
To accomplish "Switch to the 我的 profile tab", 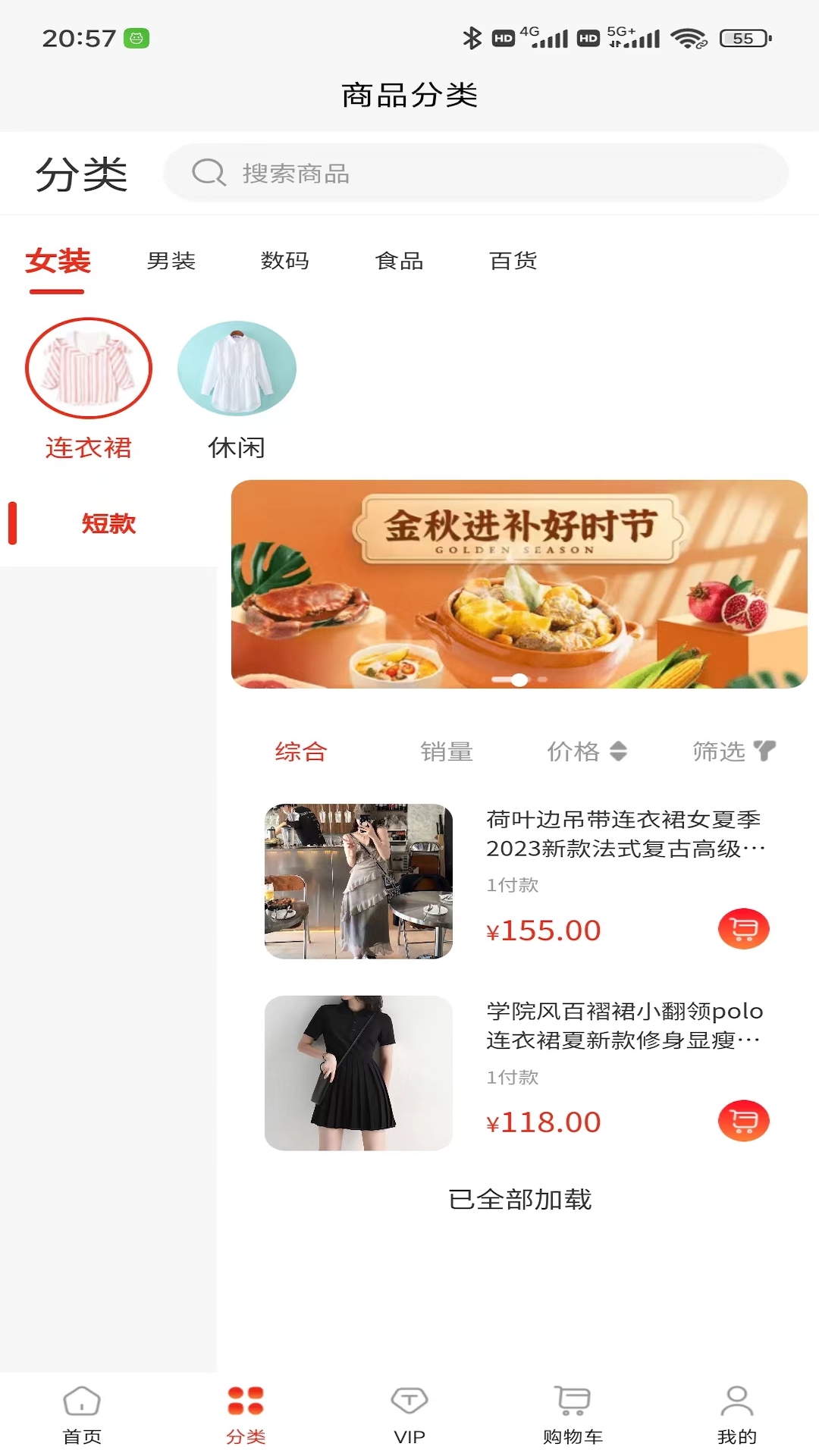I will click(x=736, y=1414).
